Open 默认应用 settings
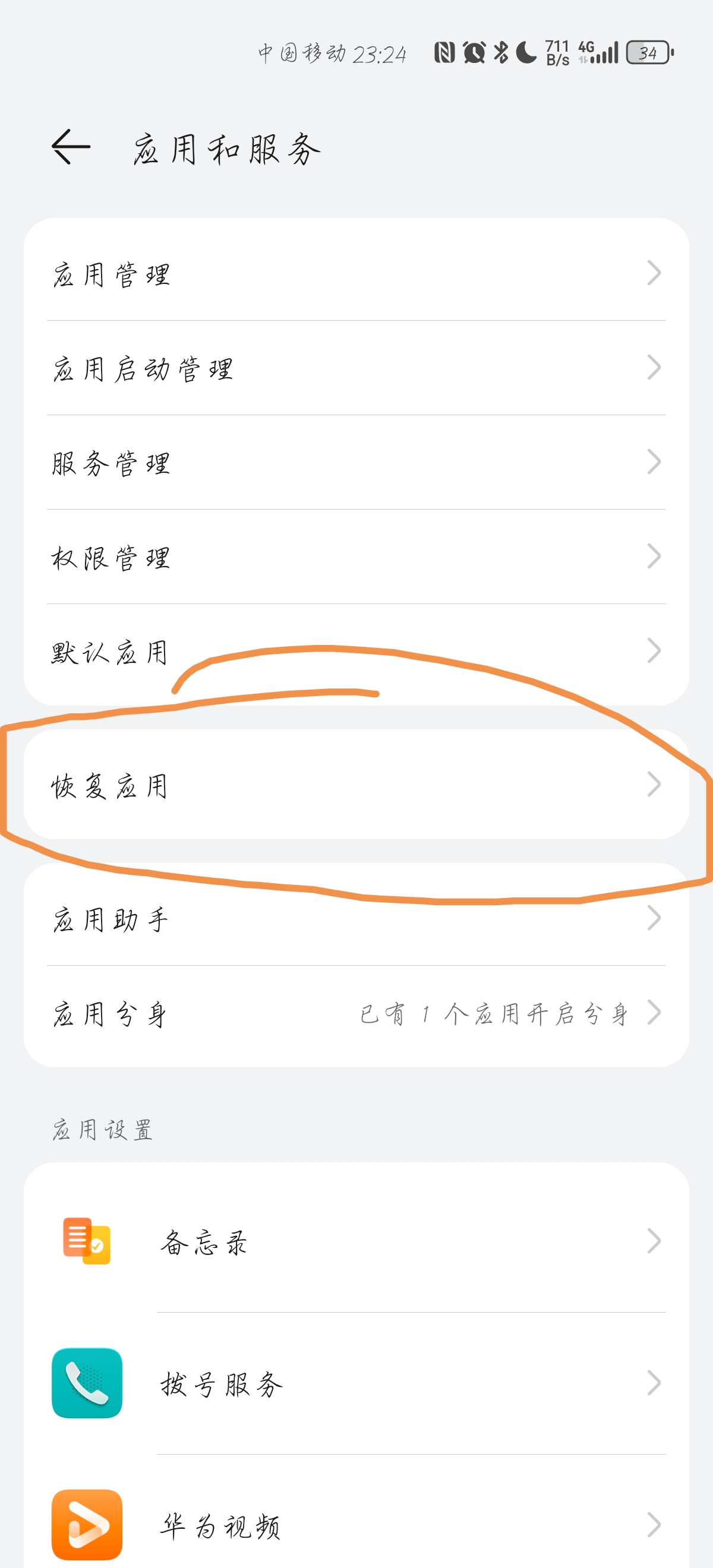This screenshot has height=1568, width=713. click(x=356, y=652)
